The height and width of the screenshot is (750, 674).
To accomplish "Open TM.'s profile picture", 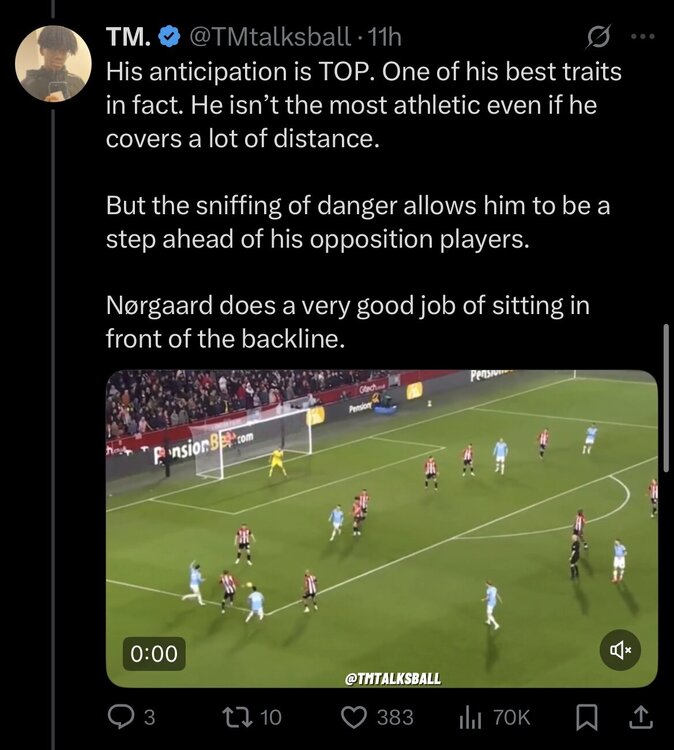I will [53, 63].
